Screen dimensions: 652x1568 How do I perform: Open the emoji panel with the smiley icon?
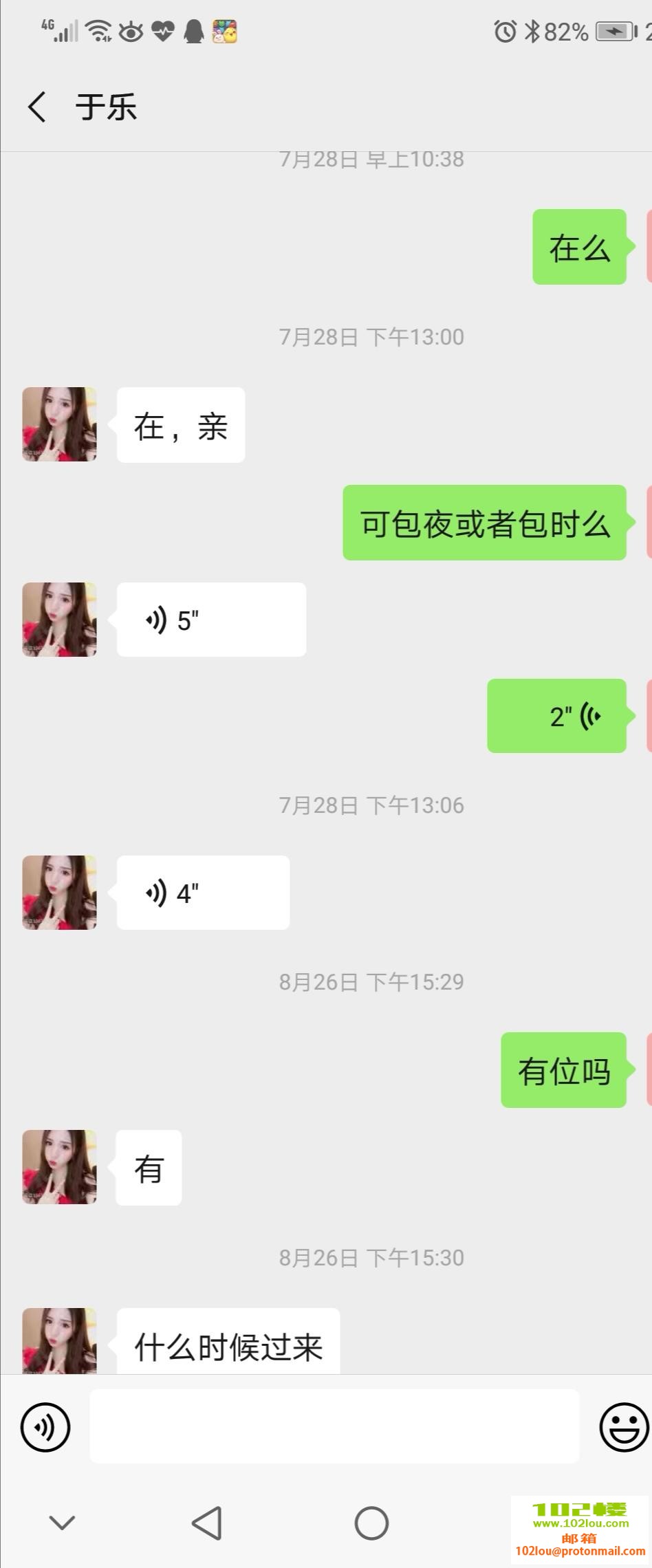coord(622,1426)
